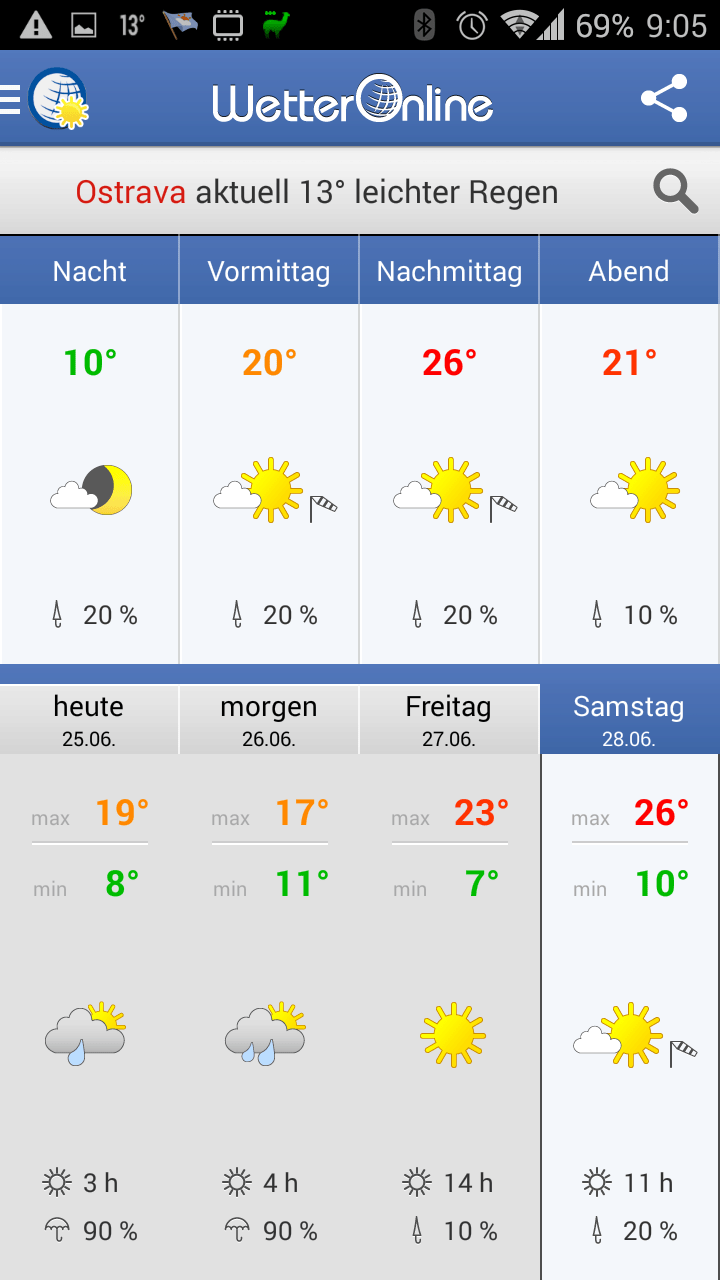
Task: Select the heute 25.06. day tab
Action: pos(89,719)
